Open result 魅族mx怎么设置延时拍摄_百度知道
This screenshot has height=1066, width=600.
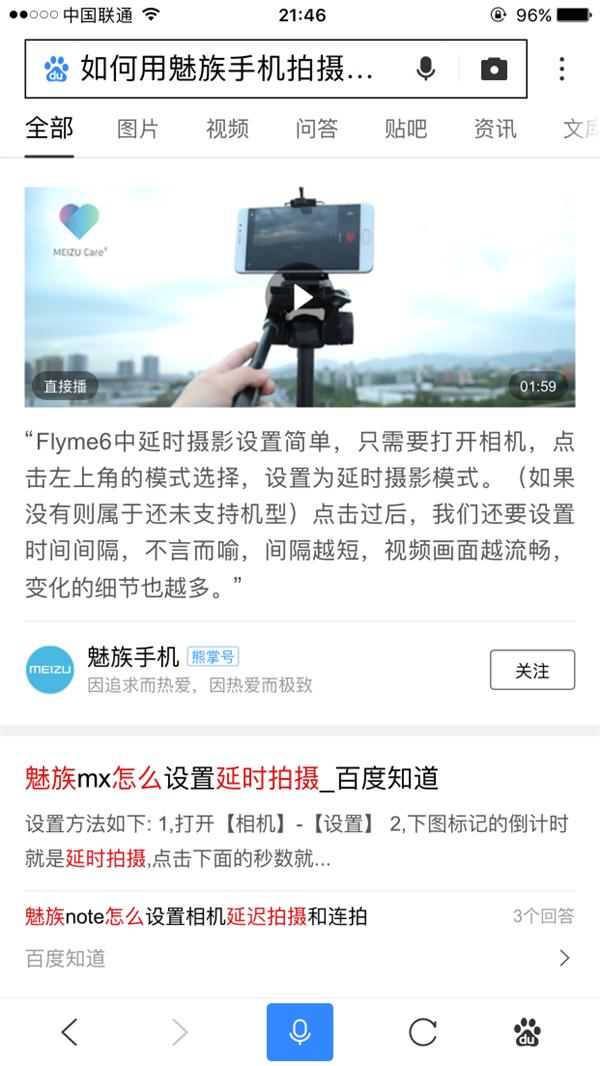tap(232, 777)
